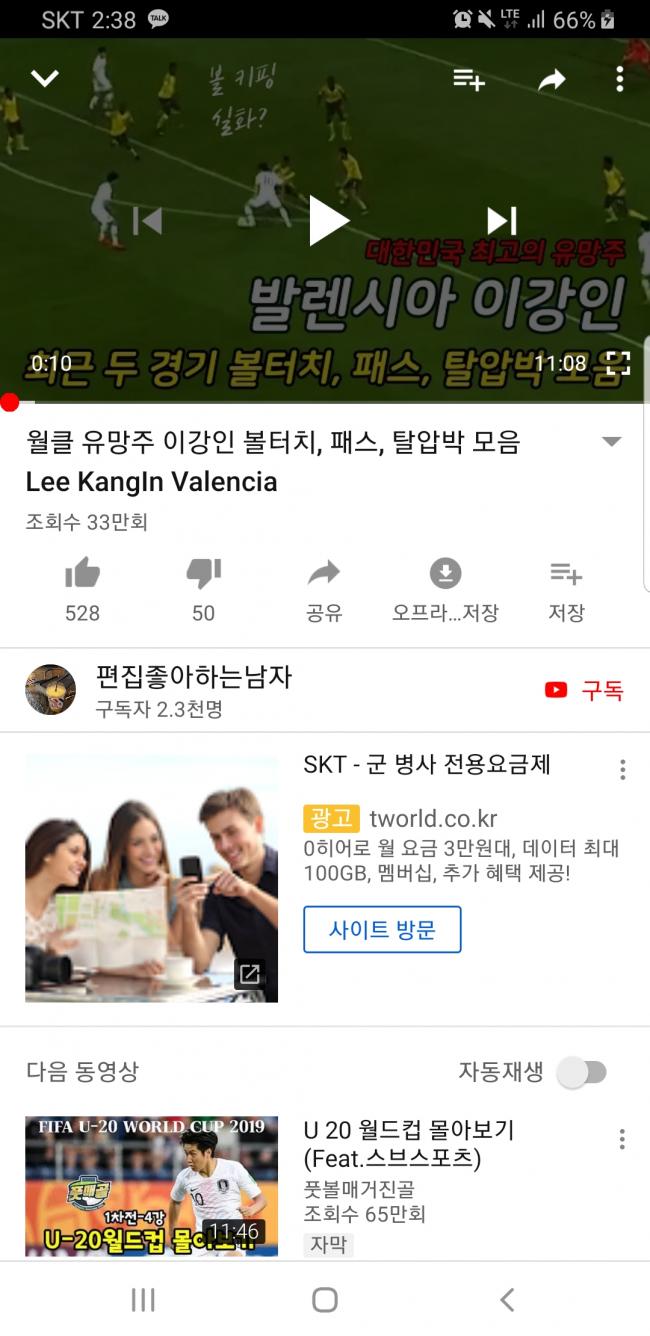The image size is (650, 1336).
Task: Save the video using 저장 button
Action: 566,589
